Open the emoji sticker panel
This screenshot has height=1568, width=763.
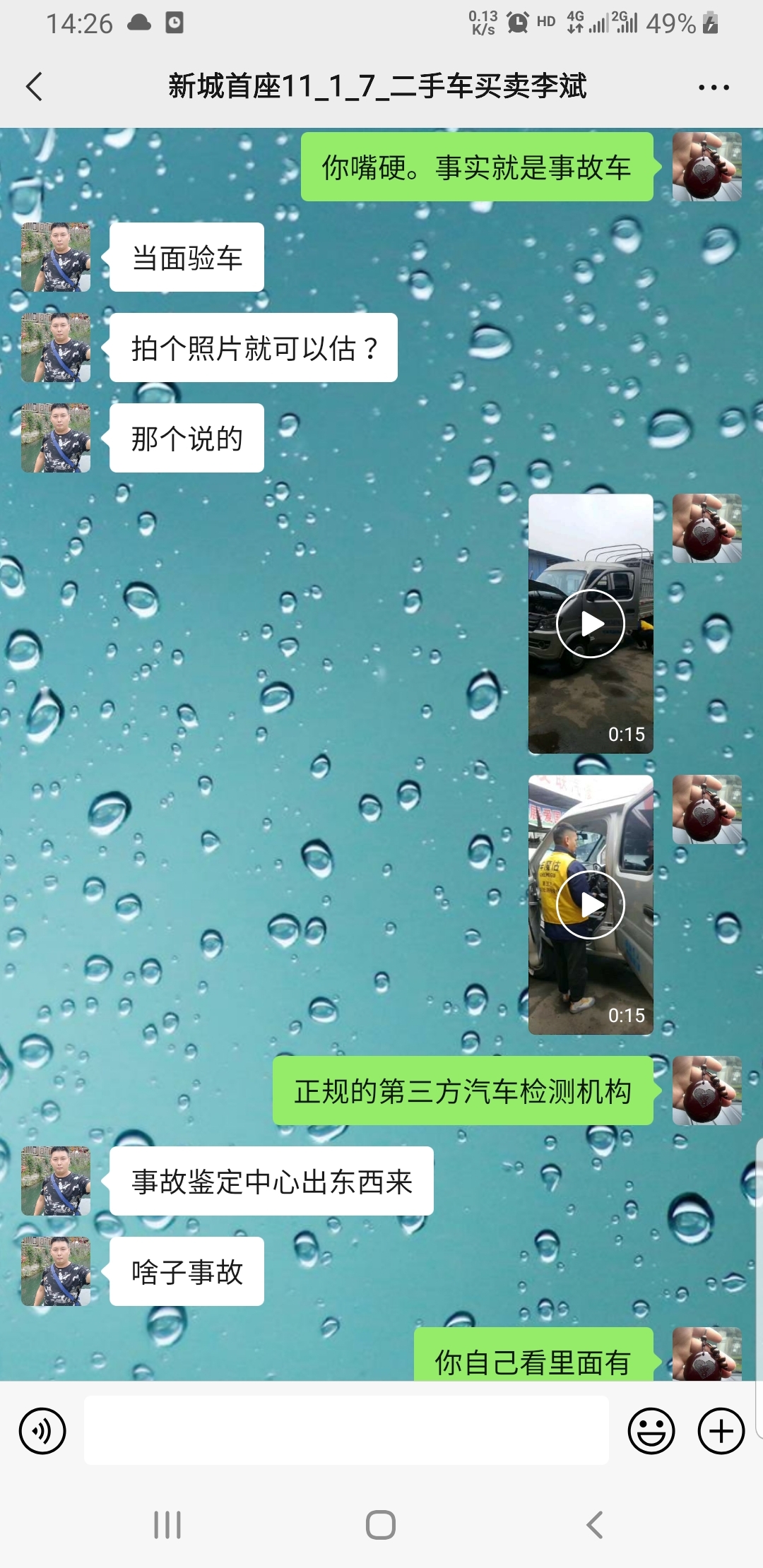point(651,1431)
